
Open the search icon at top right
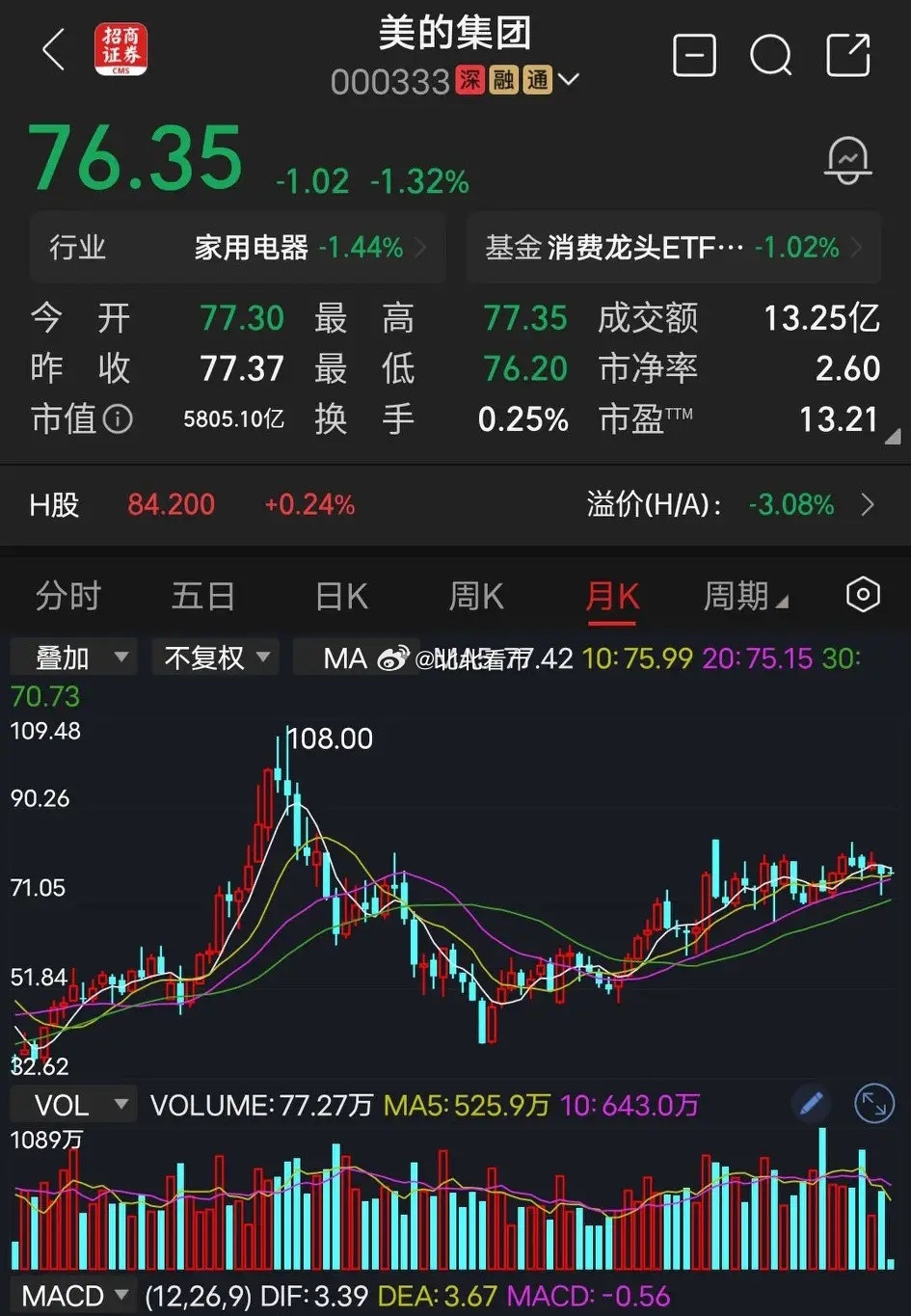coord(771,55)
